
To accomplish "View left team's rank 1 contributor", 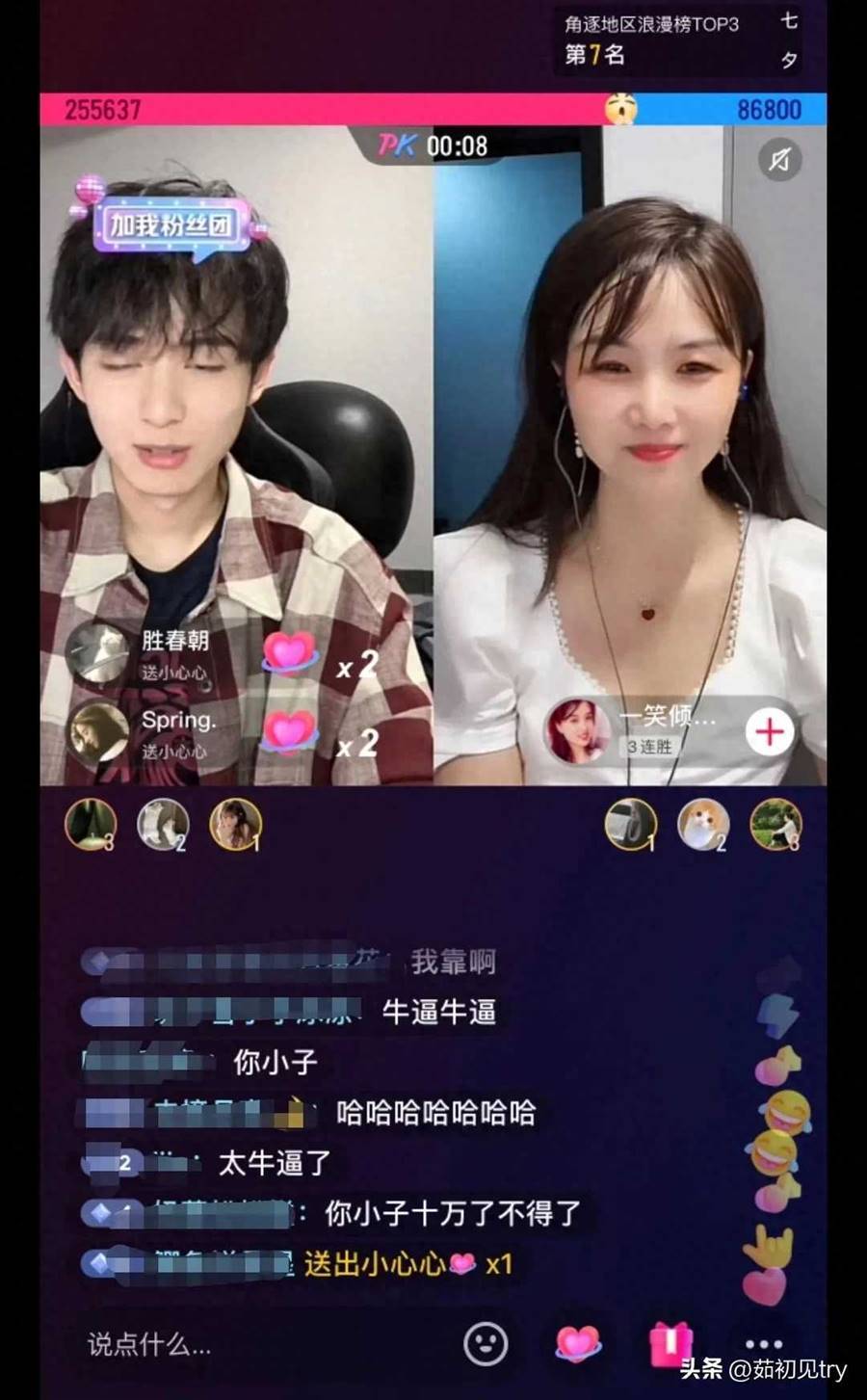I will click(235, 825).
